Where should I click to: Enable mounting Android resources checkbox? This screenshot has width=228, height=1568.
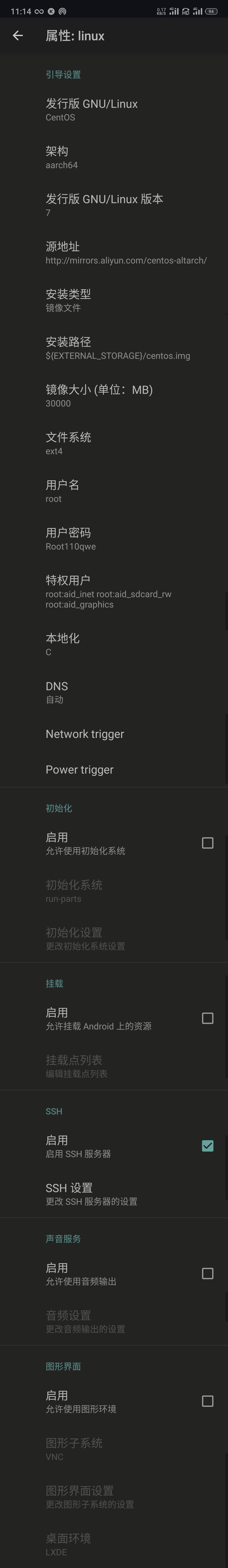coord(207,1018)
